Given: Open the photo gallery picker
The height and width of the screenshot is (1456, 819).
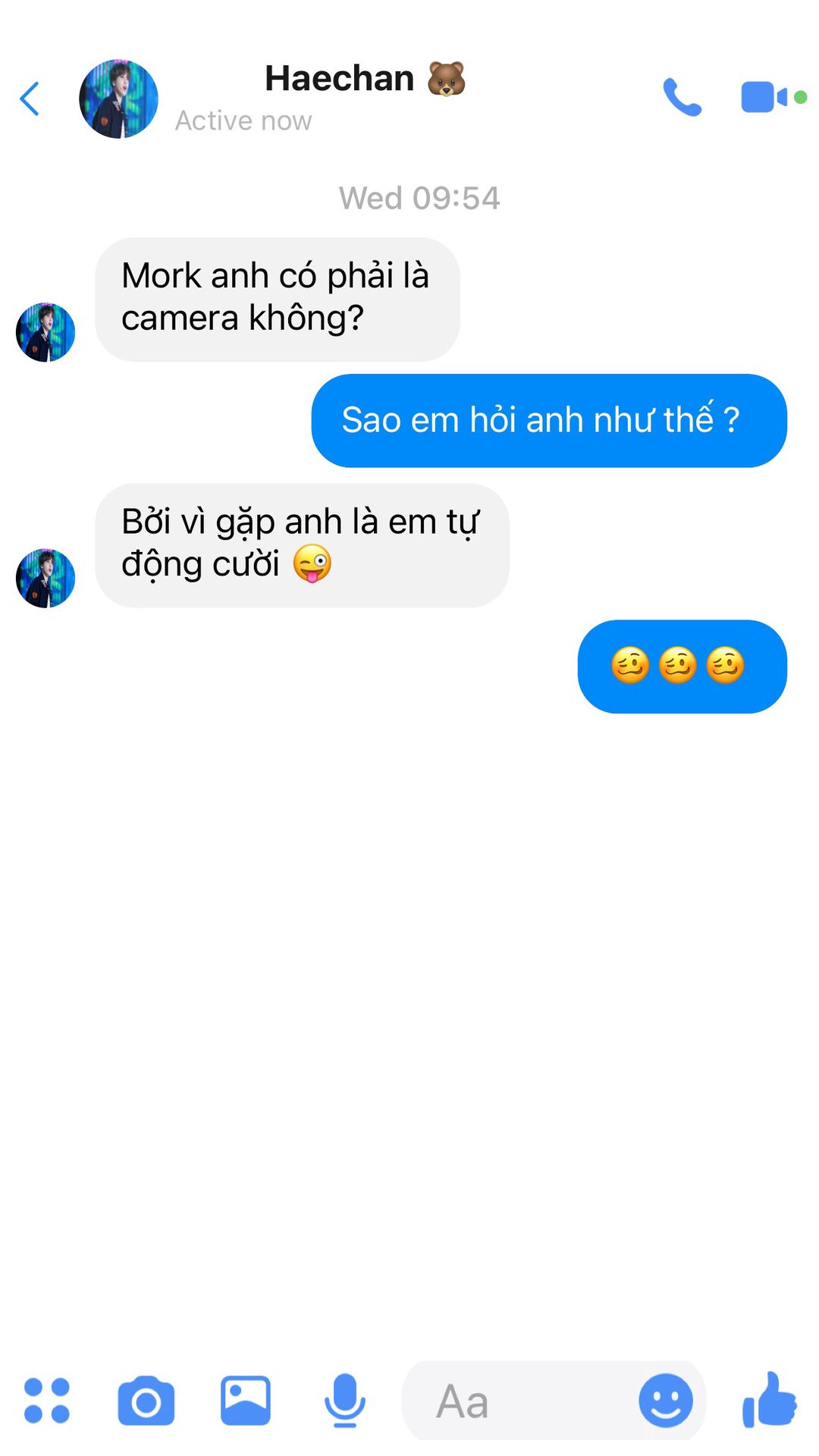Looking at the screenshot, I should (x=246, y=1401).
